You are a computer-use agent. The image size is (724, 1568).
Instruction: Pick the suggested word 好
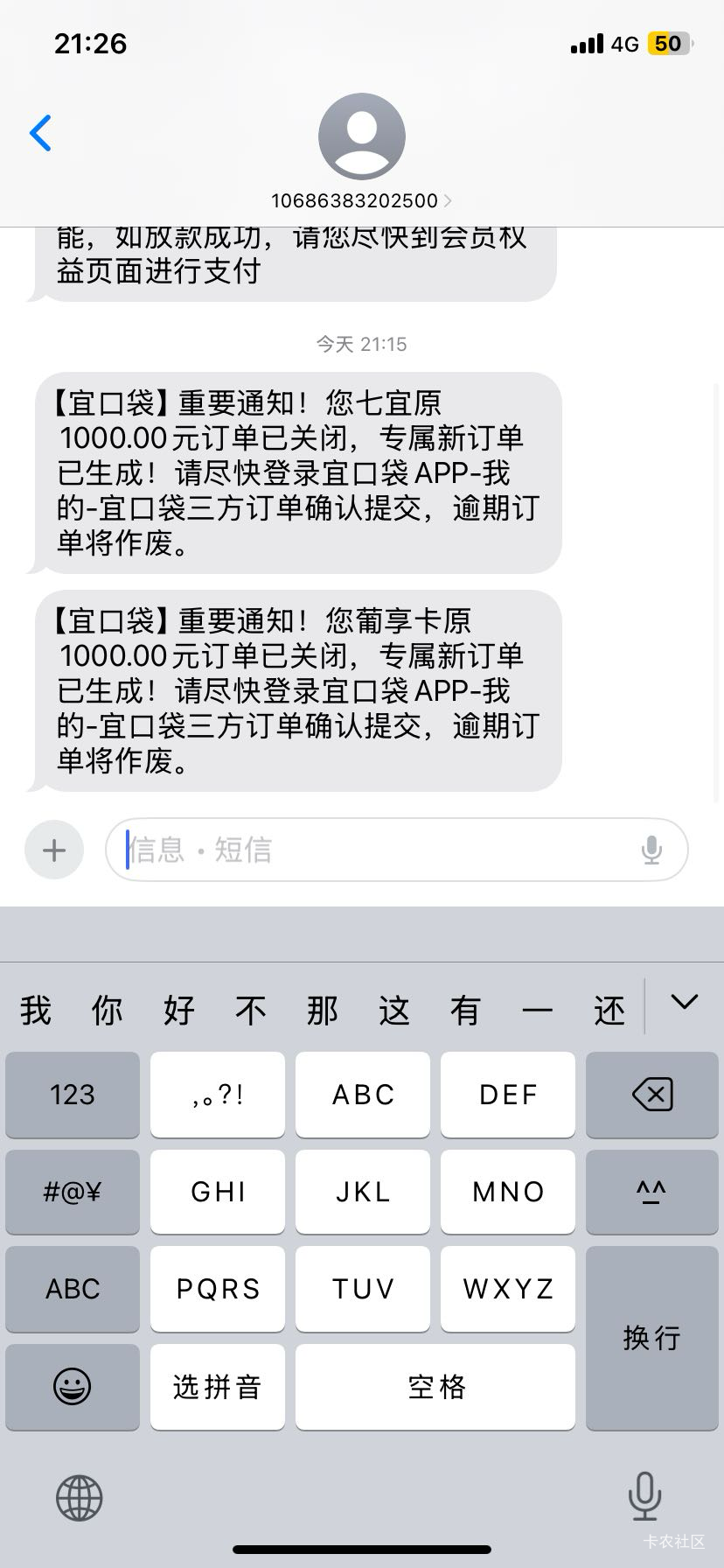coord(179,1011)
